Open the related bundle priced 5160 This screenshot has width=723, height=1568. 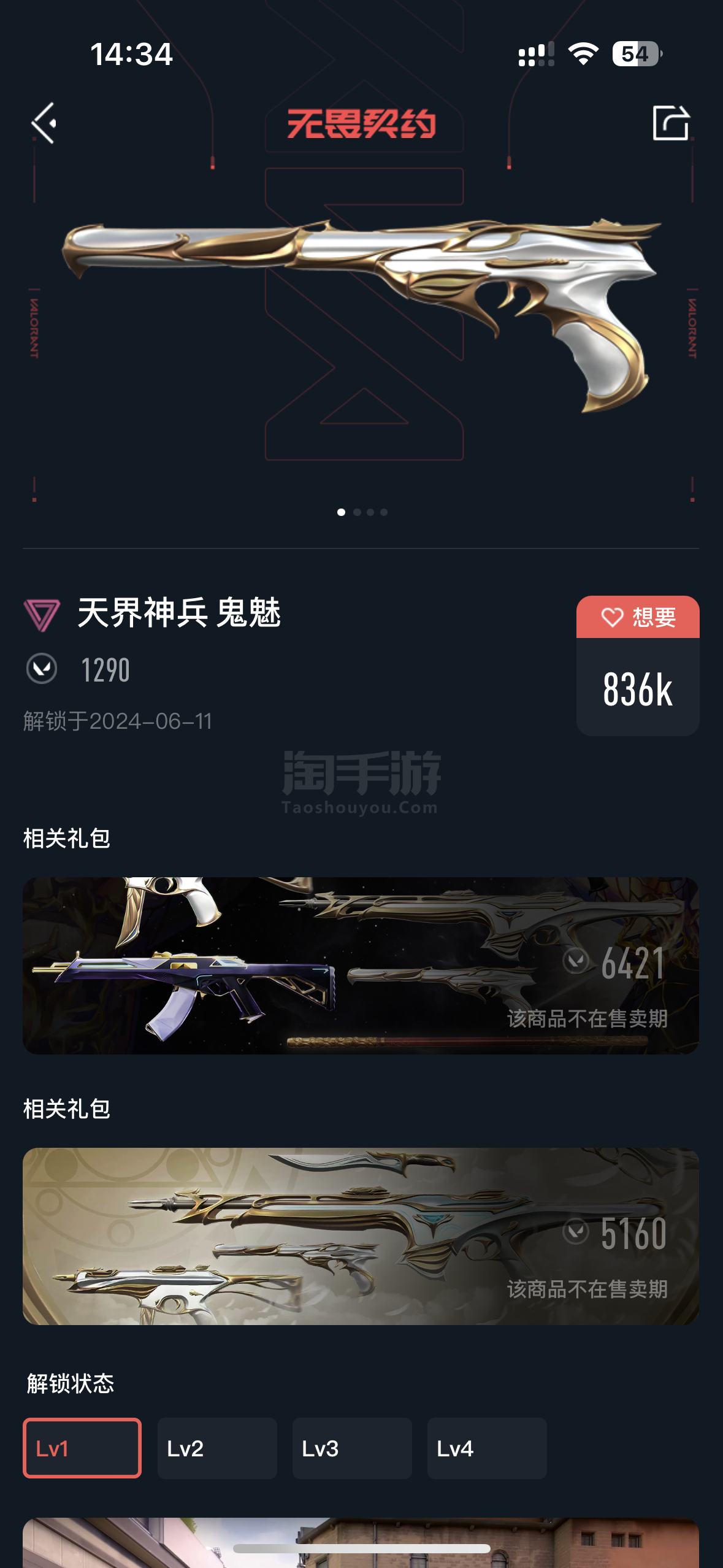[361, 1236]
